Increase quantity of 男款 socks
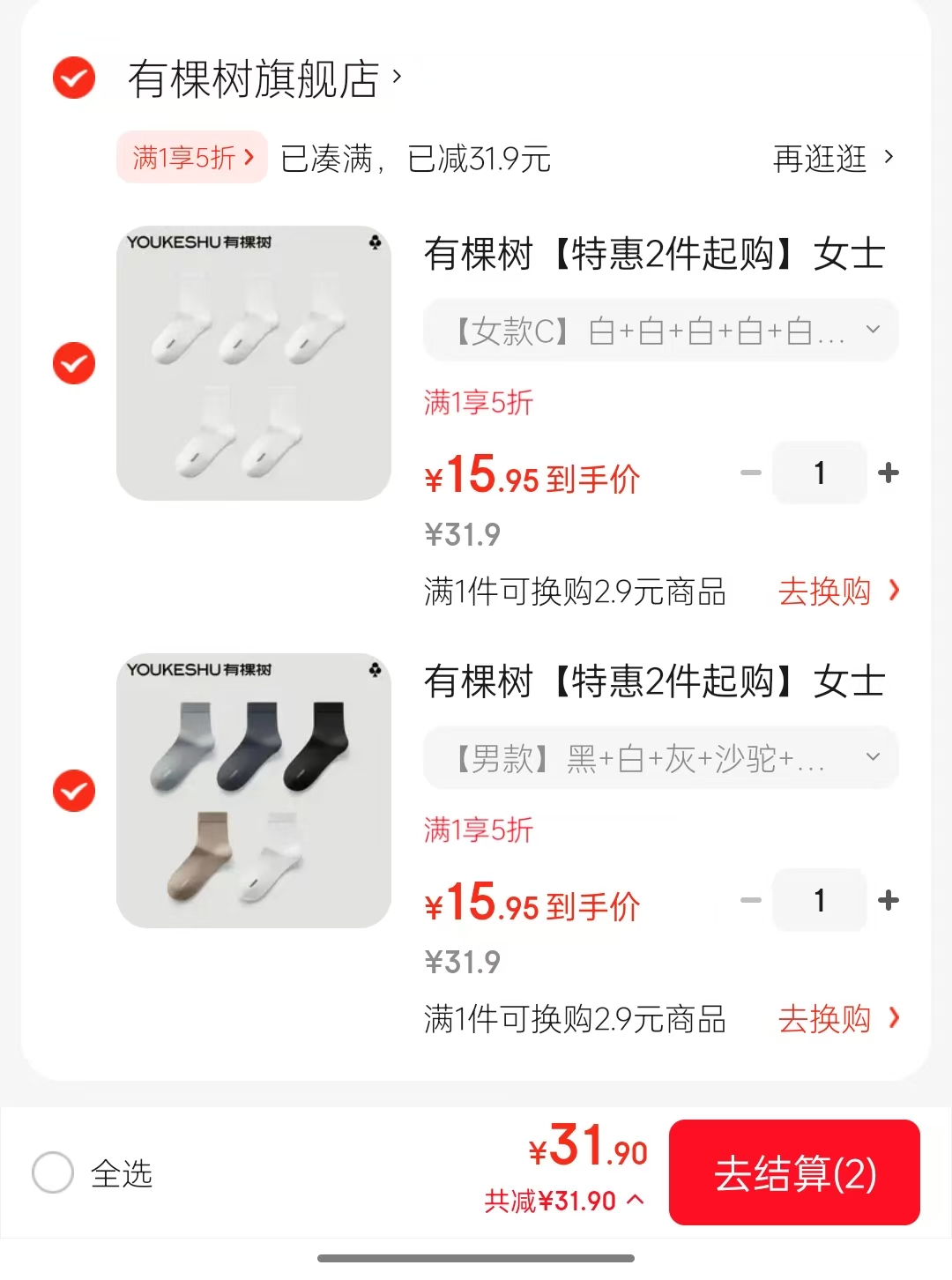 889,900
